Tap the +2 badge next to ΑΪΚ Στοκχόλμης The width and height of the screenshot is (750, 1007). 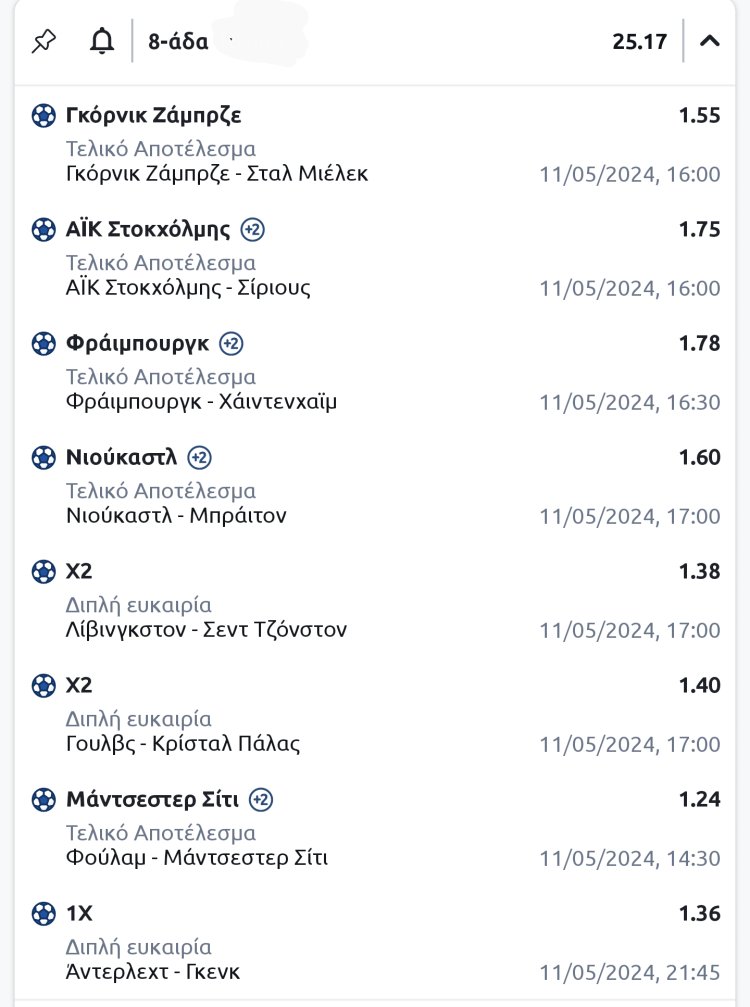click(x=253, y=230)
